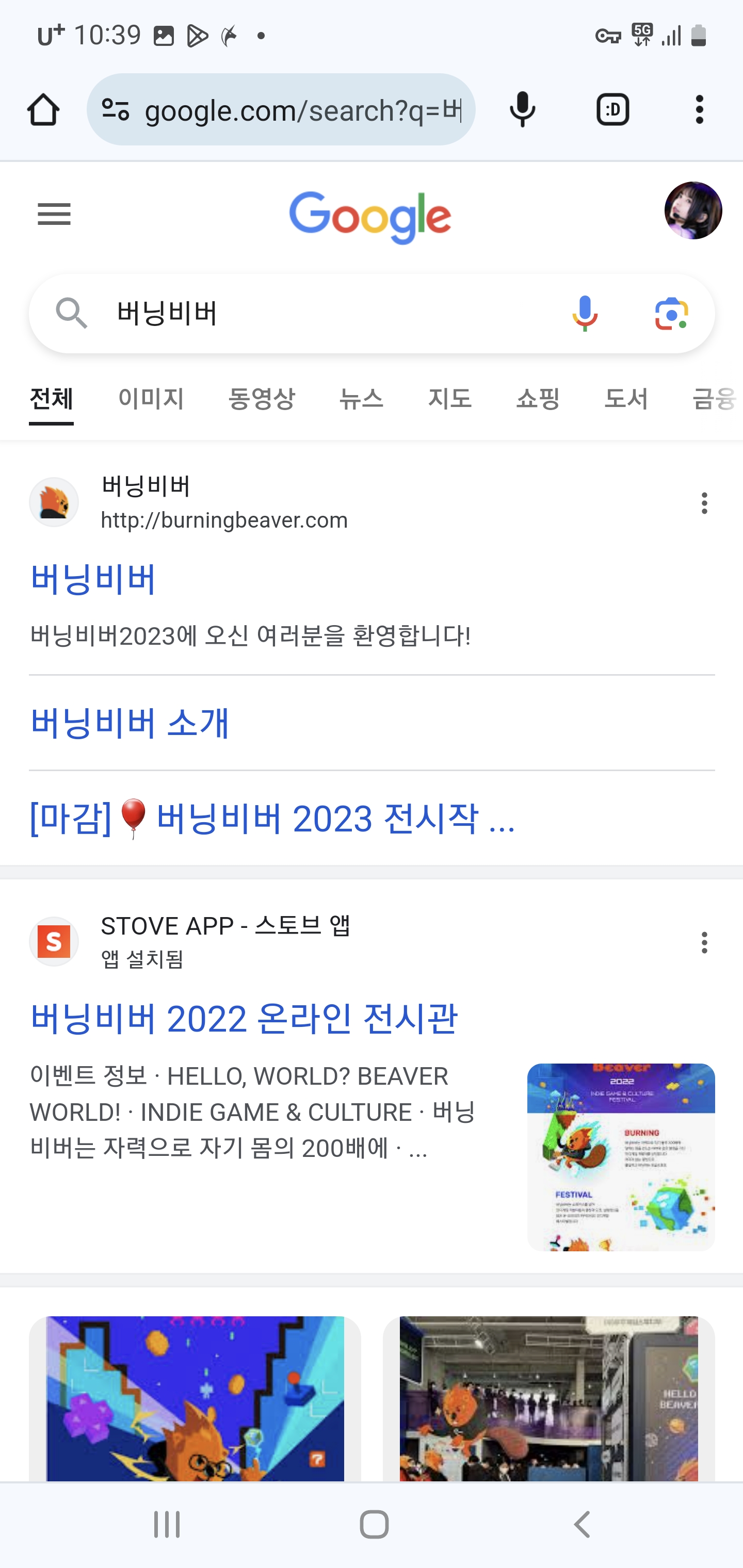
Task: Go back using system navigation
Action: 582,1525
